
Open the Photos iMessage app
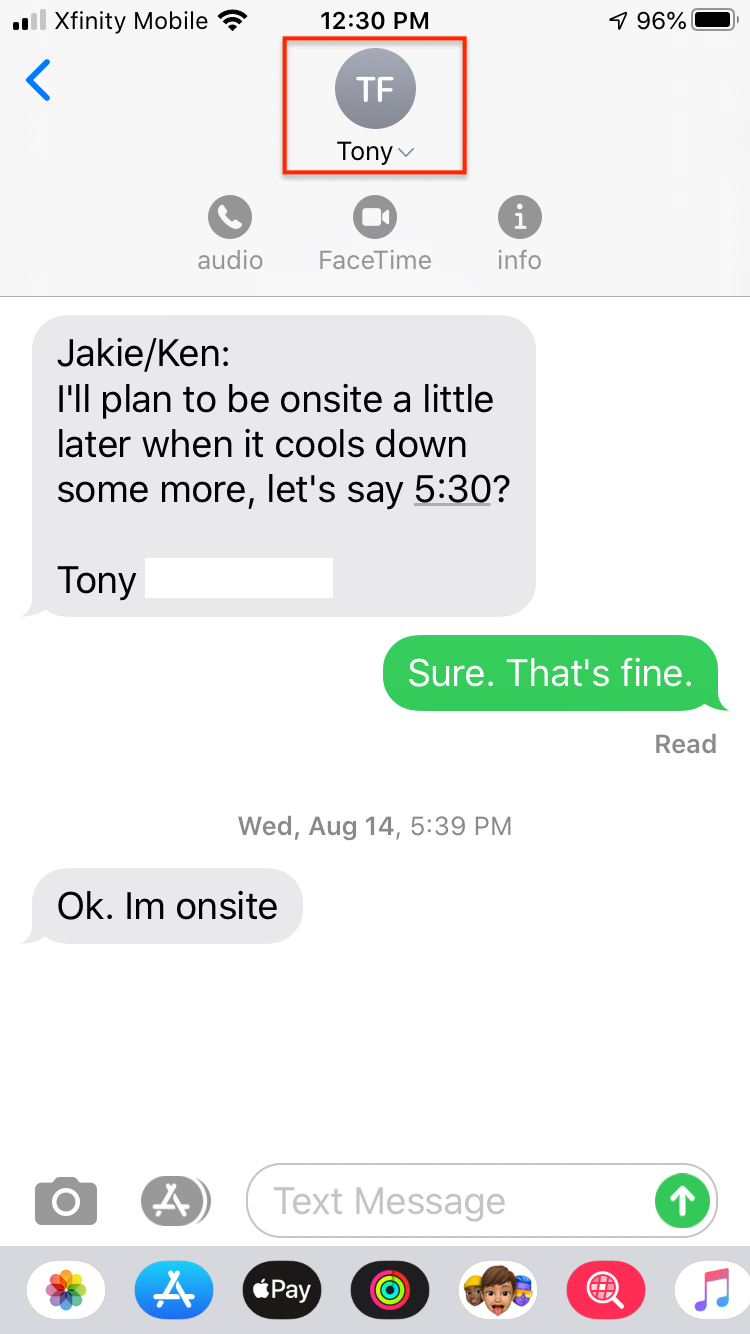click(x=66, y=1290)
